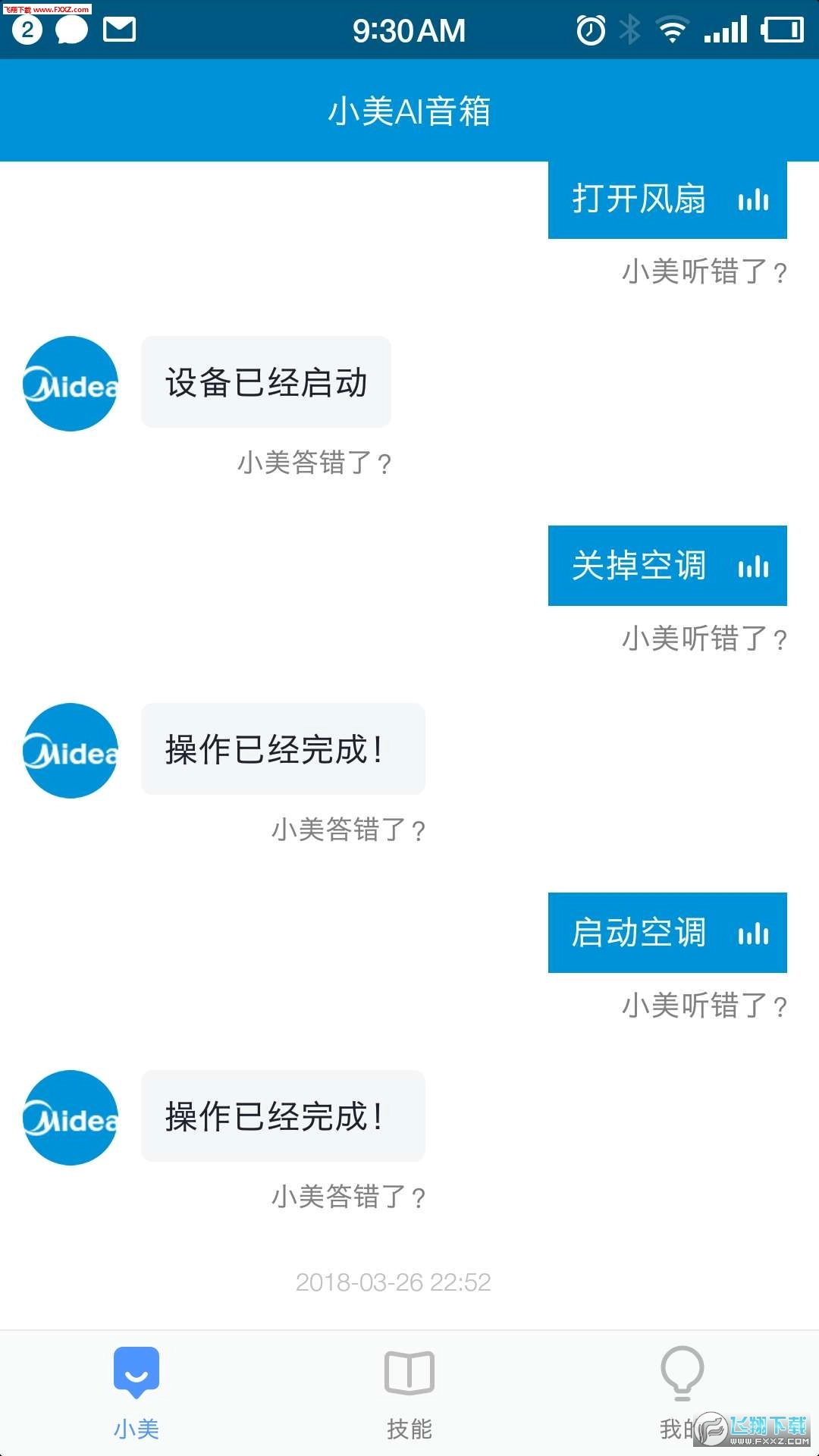
Task: Play audio for the 启动空调 message
Action: (x=754, y=934)
